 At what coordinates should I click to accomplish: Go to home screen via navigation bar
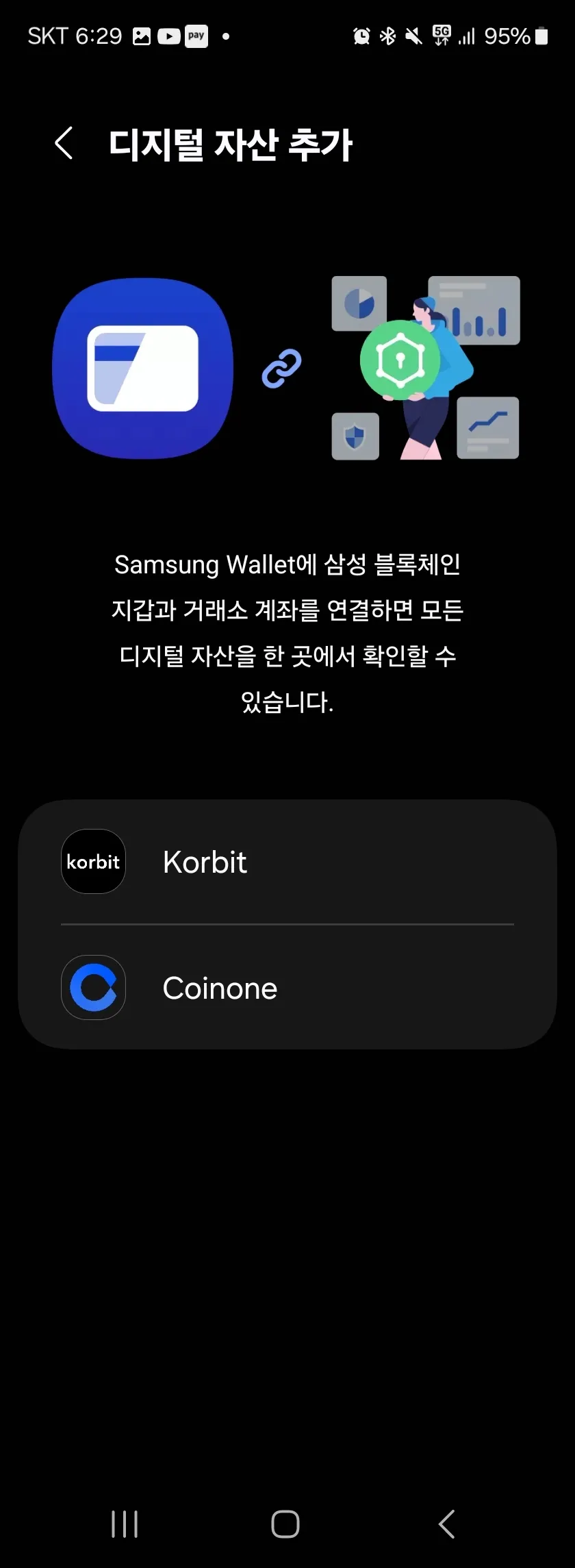(x=285, y=1524)
